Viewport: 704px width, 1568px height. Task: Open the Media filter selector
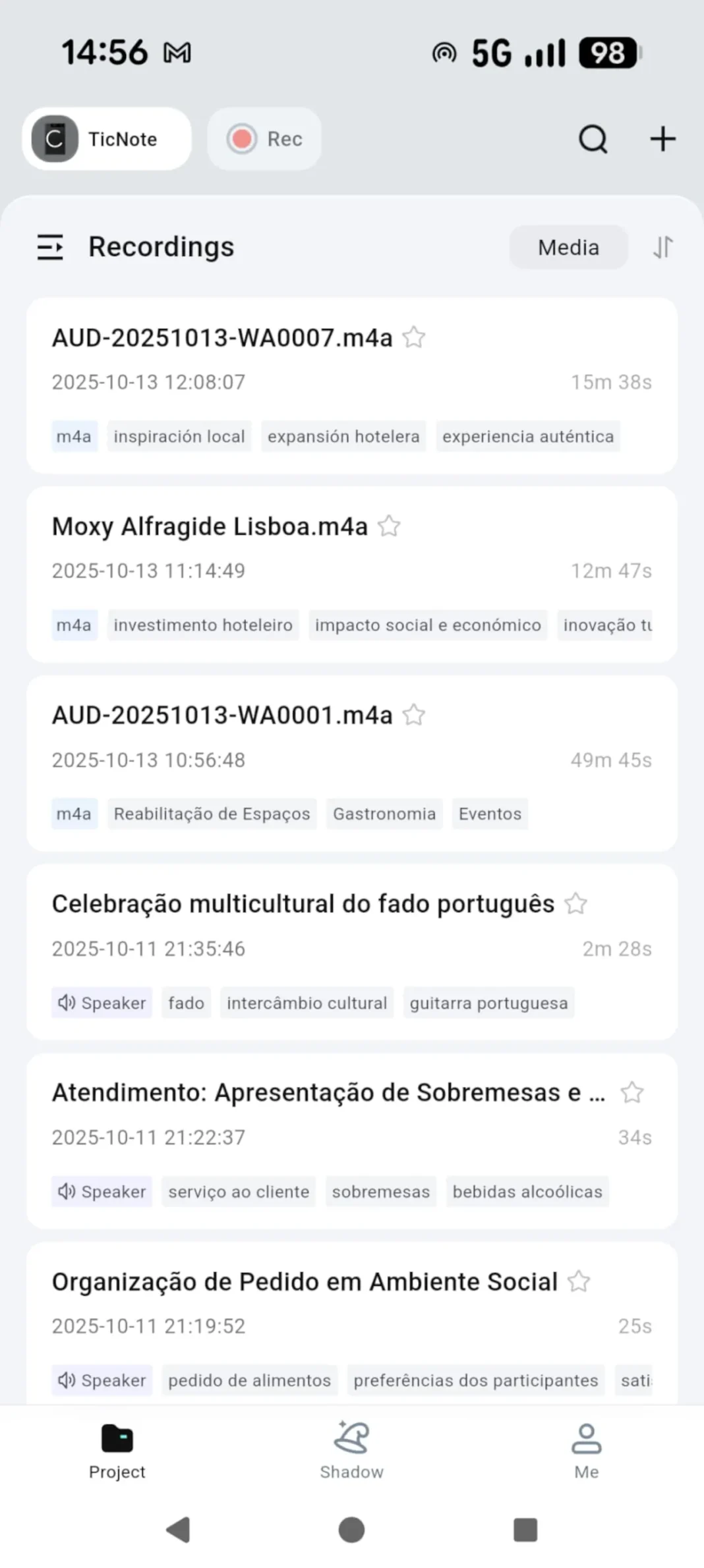[568, 247]
